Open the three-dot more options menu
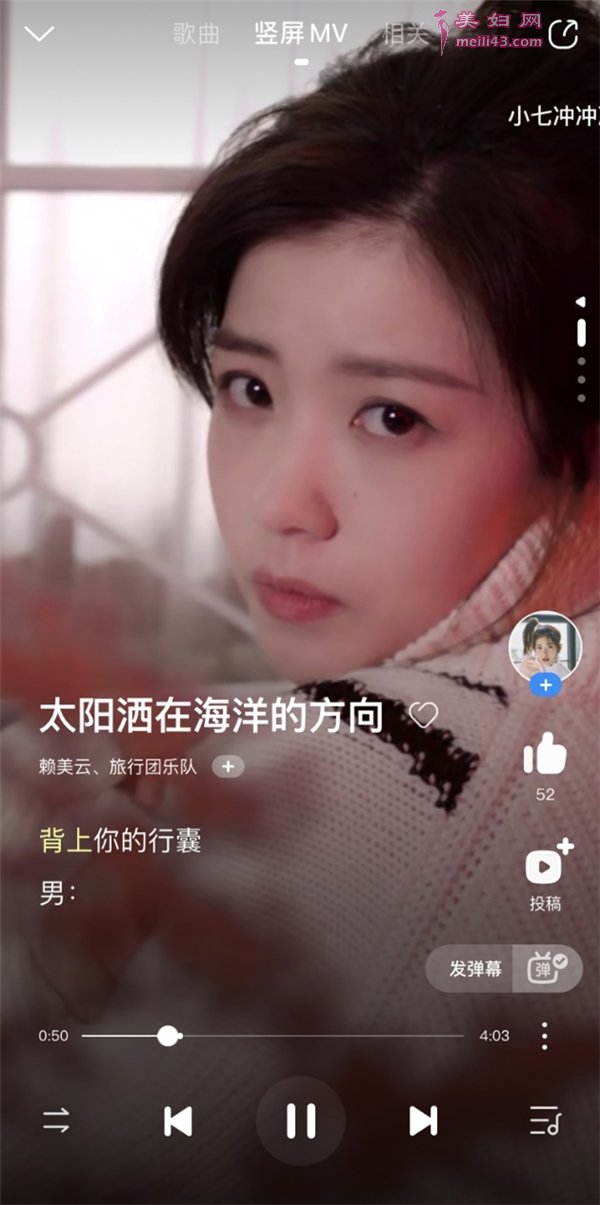The width and height of the screenshot is (600, 1205). (544, 1036)
